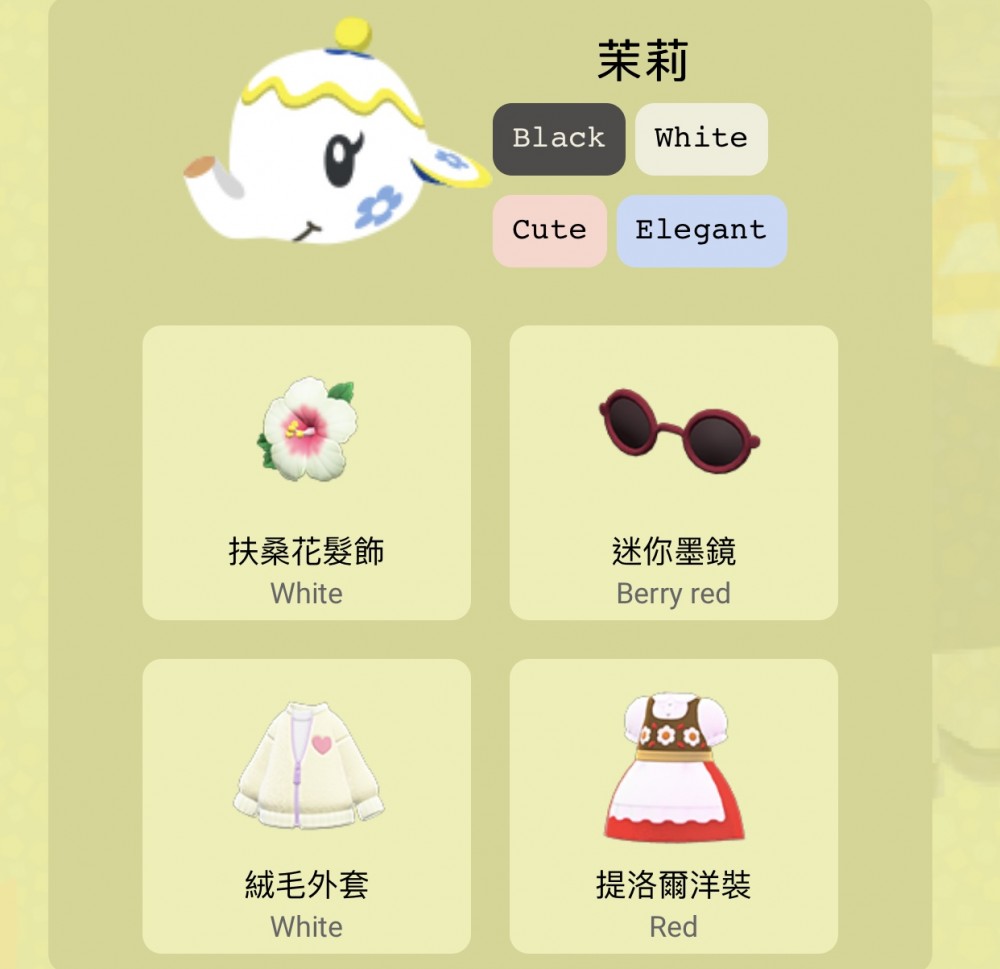Tap the Cute style chip
This screenshot has height=969, width=1000.
click(549, 230)
